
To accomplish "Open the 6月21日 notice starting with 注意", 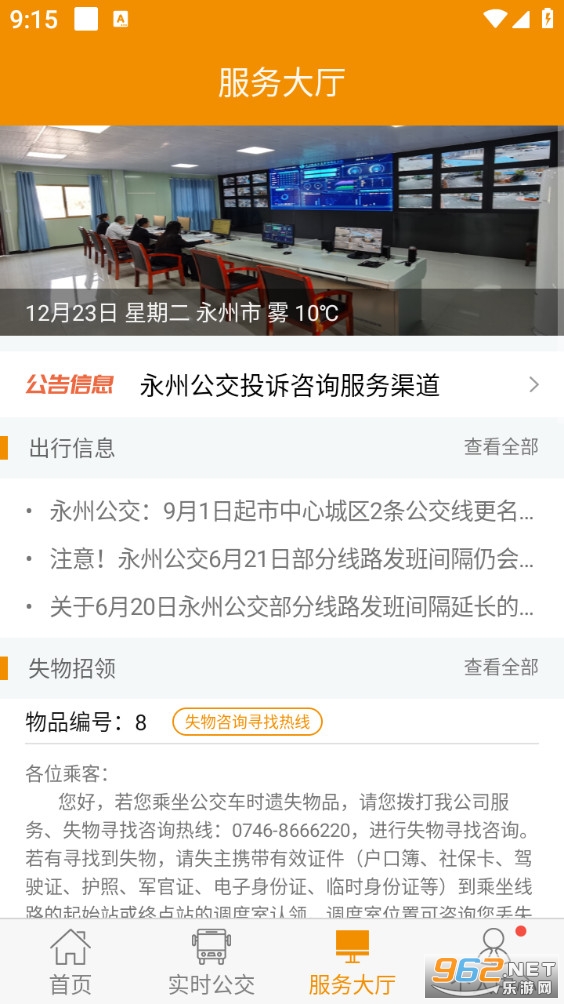I will (x=282, y=559).
